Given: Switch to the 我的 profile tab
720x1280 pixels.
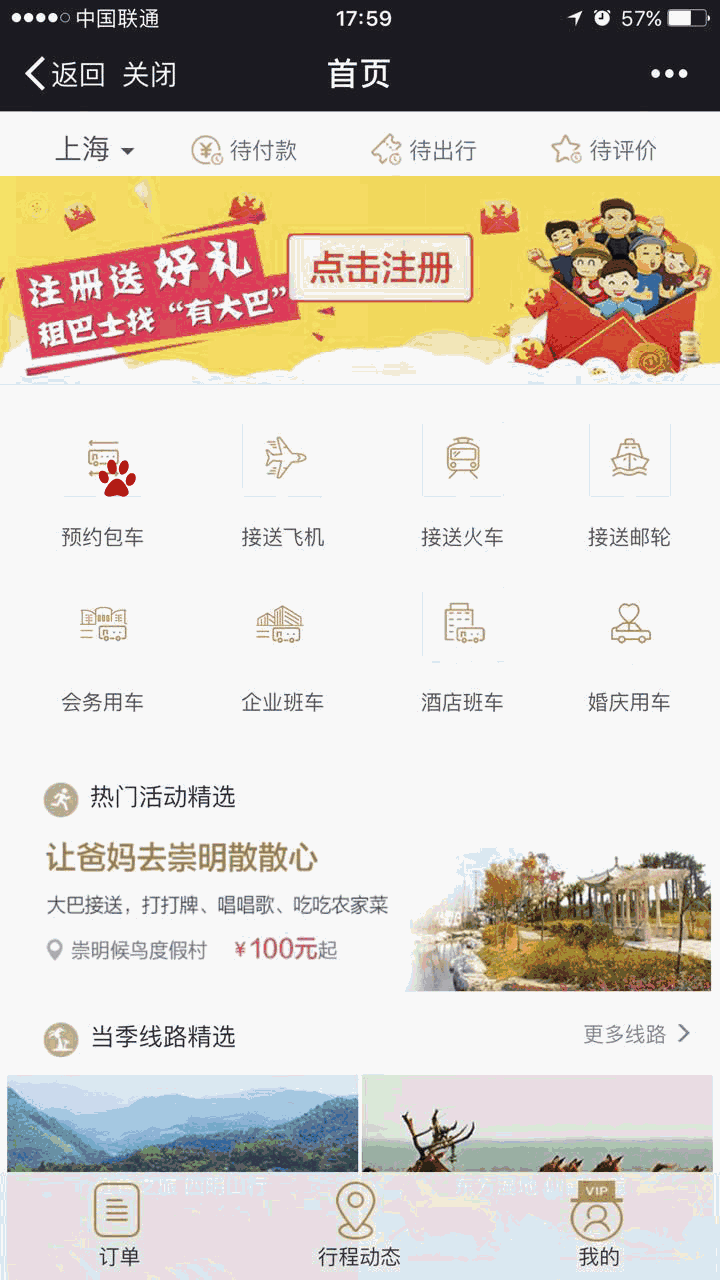Looking at the screenshot, I should pos(598,1226).
